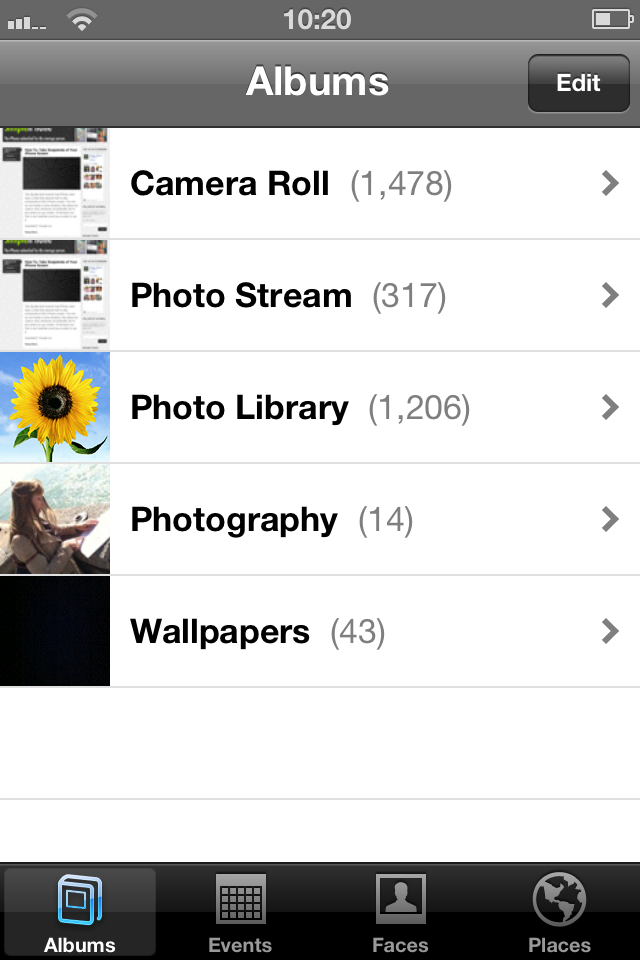The image size is (640, 960).
Task: Open the Camera Roll album
Action: tap(320, 184)
